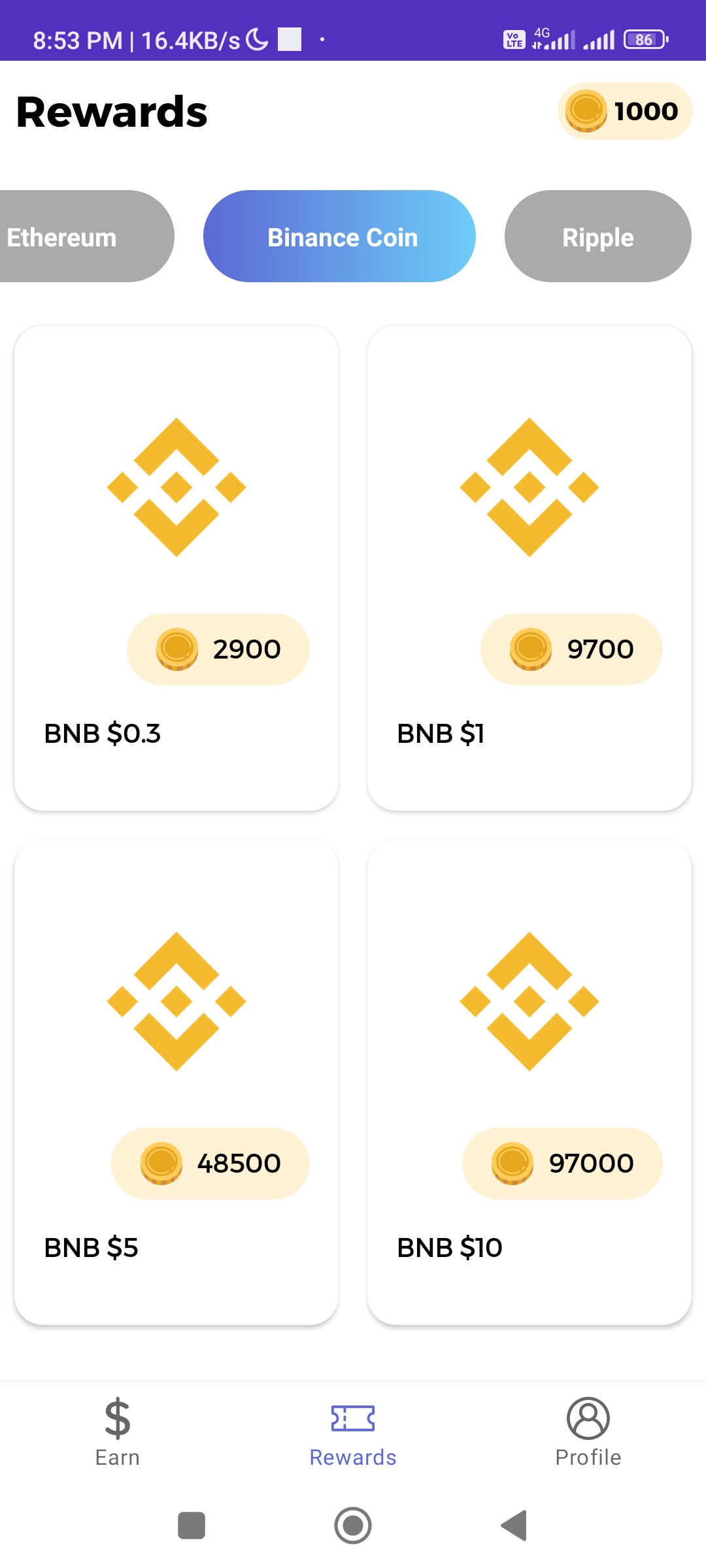This screenshot has height=1568, width=706.
Task: Select the Rewards tab in bottom navigation
Action: click(x=353, y=1432)
